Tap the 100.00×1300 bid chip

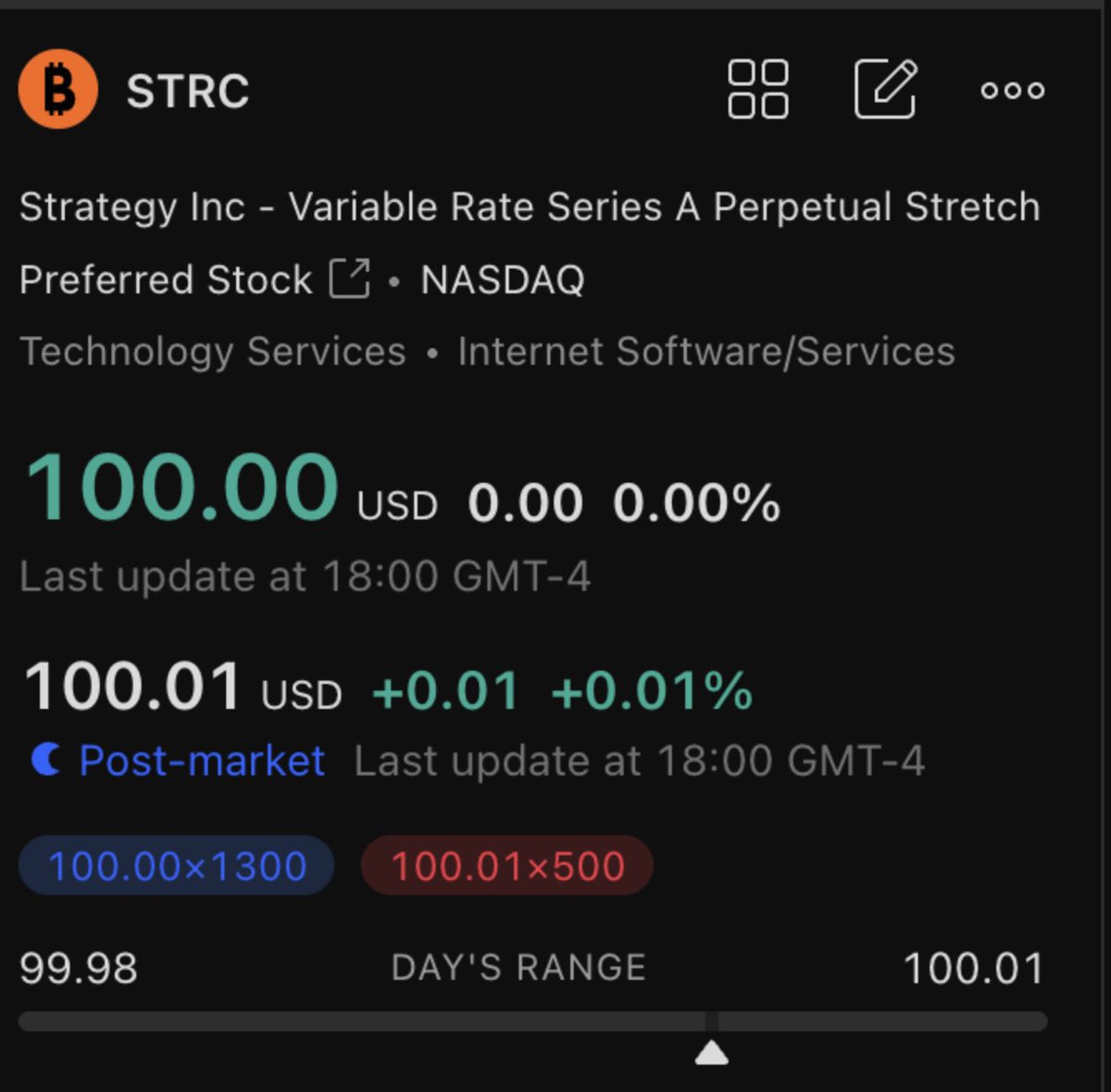click(x=177, y=866)
